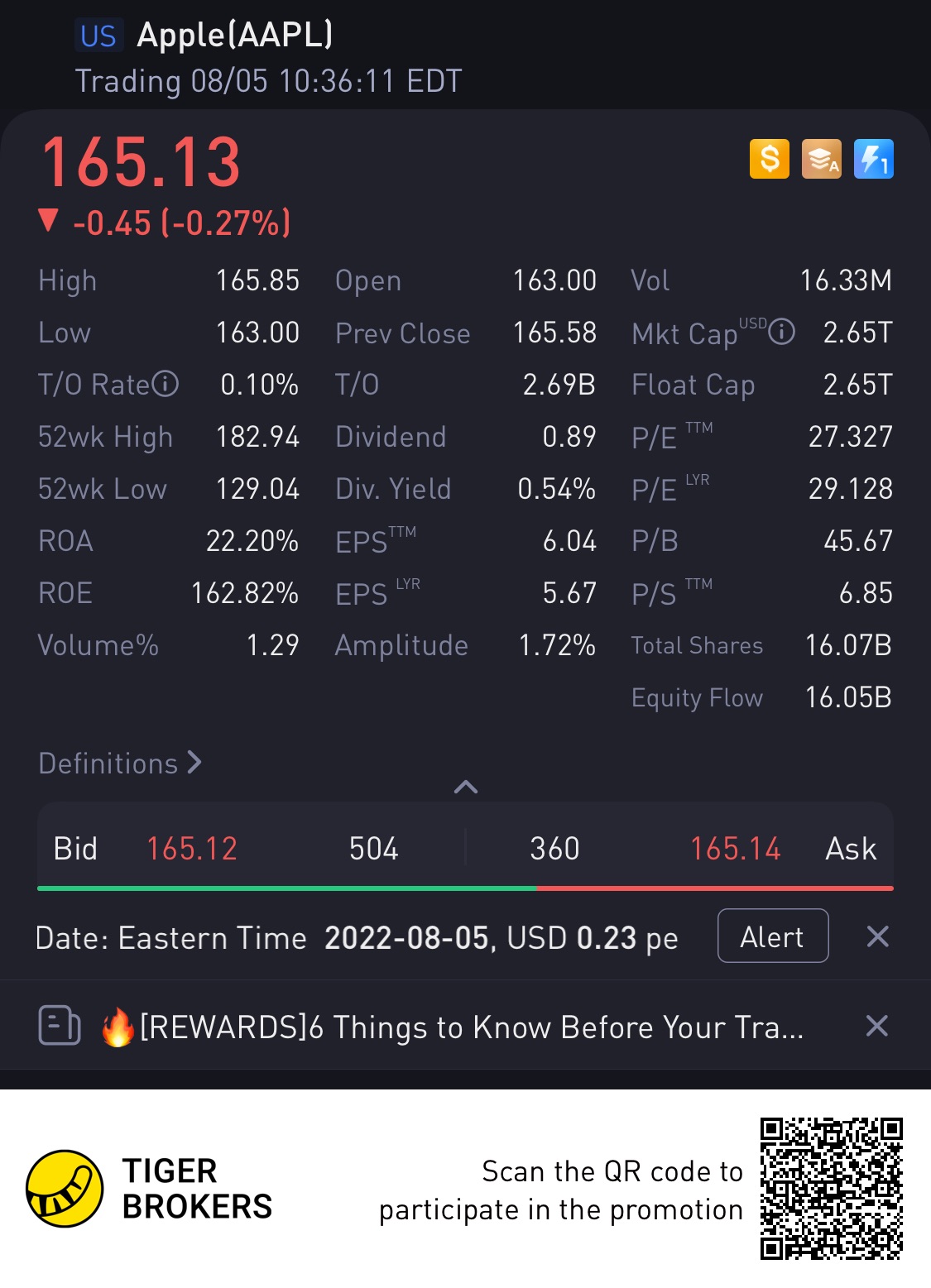This screenshot has height=1288, width=931.
Task: Collapse the stock details panel
Action: point(466,787)
